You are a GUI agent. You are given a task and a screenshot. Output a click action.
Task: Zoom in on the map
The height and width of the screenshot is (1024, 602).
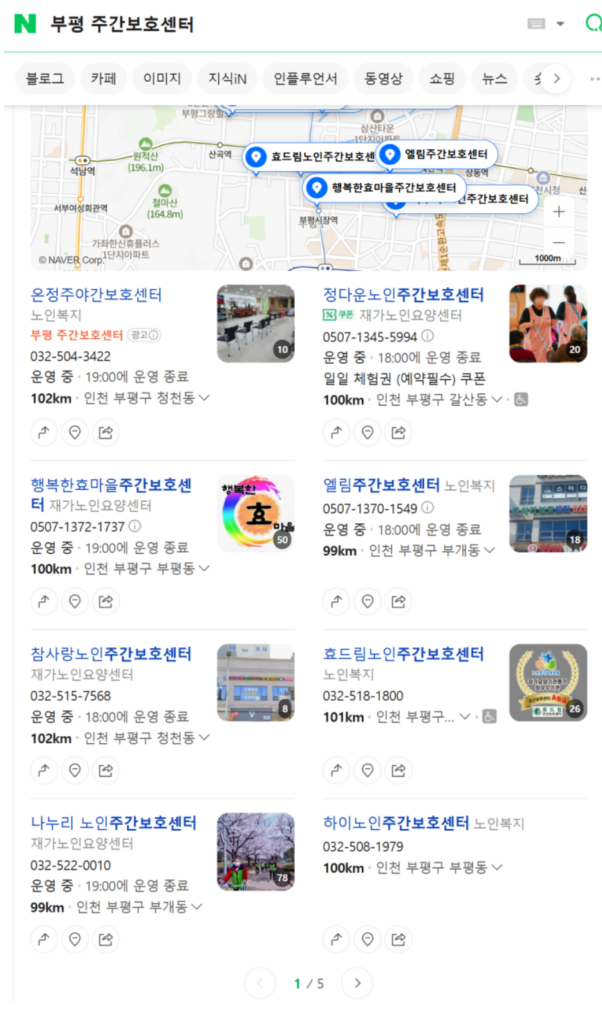(x=558, y=211)
